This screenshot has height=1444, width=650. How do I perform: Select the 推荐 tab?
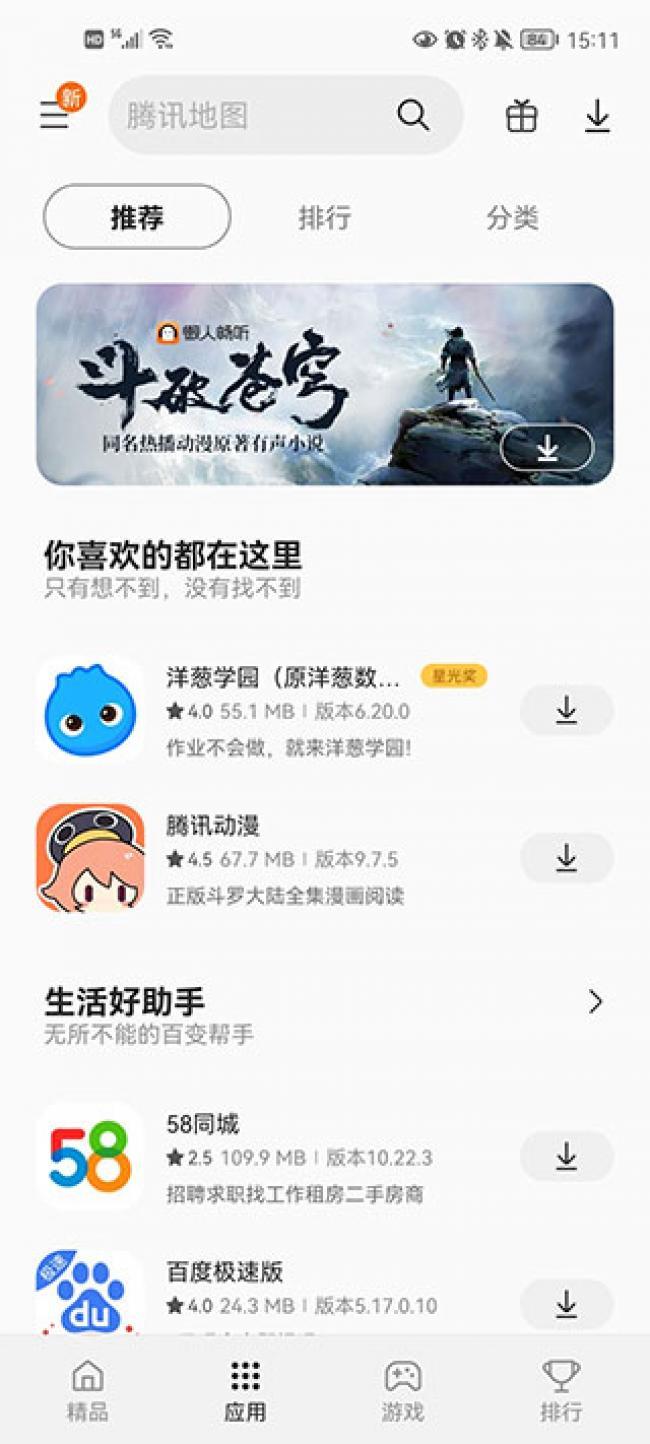pos(137,217)
